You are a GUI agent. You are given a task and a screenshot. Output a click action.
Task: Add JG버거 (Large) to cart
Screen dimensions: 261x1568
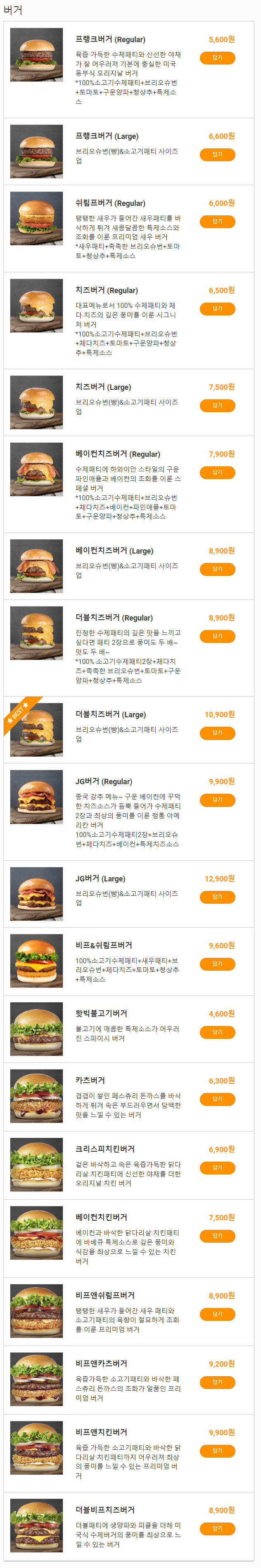(217, 897)
